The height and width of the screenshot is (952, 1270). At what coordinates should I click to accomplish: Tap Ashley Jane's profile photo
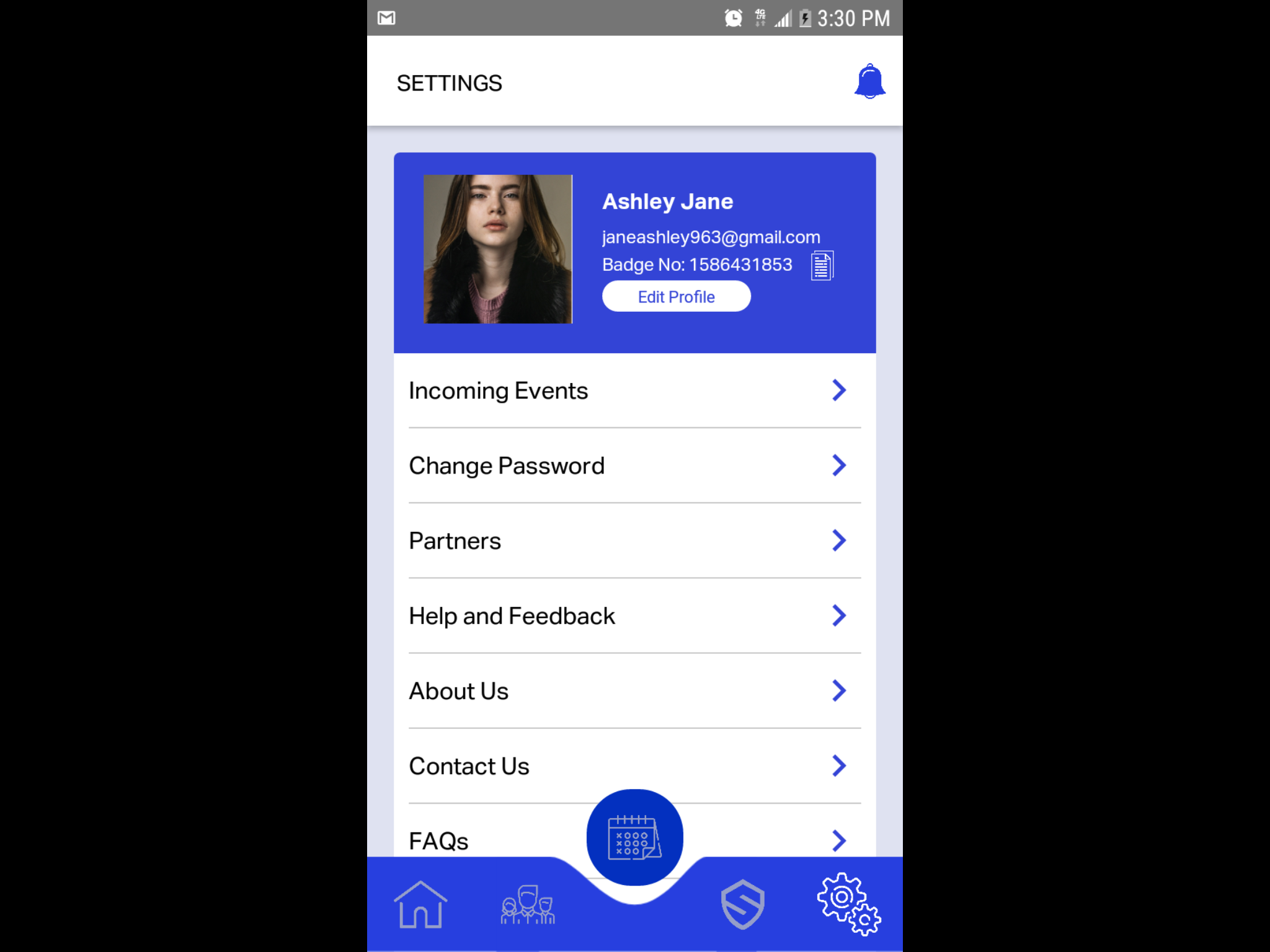[497, 249]
